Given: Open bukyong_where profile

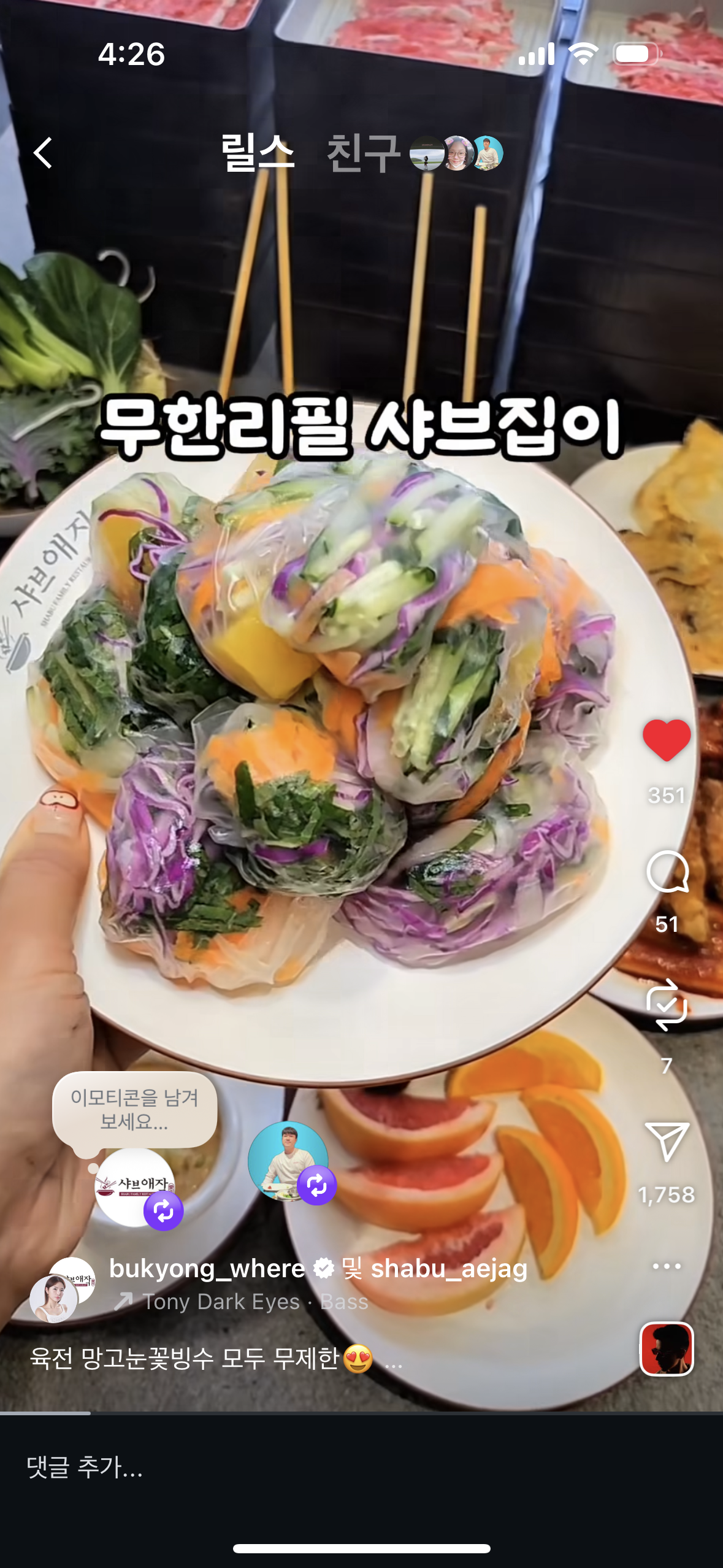Looking at the screenshot, I should pyautogui.click(x=207, y=1268).
